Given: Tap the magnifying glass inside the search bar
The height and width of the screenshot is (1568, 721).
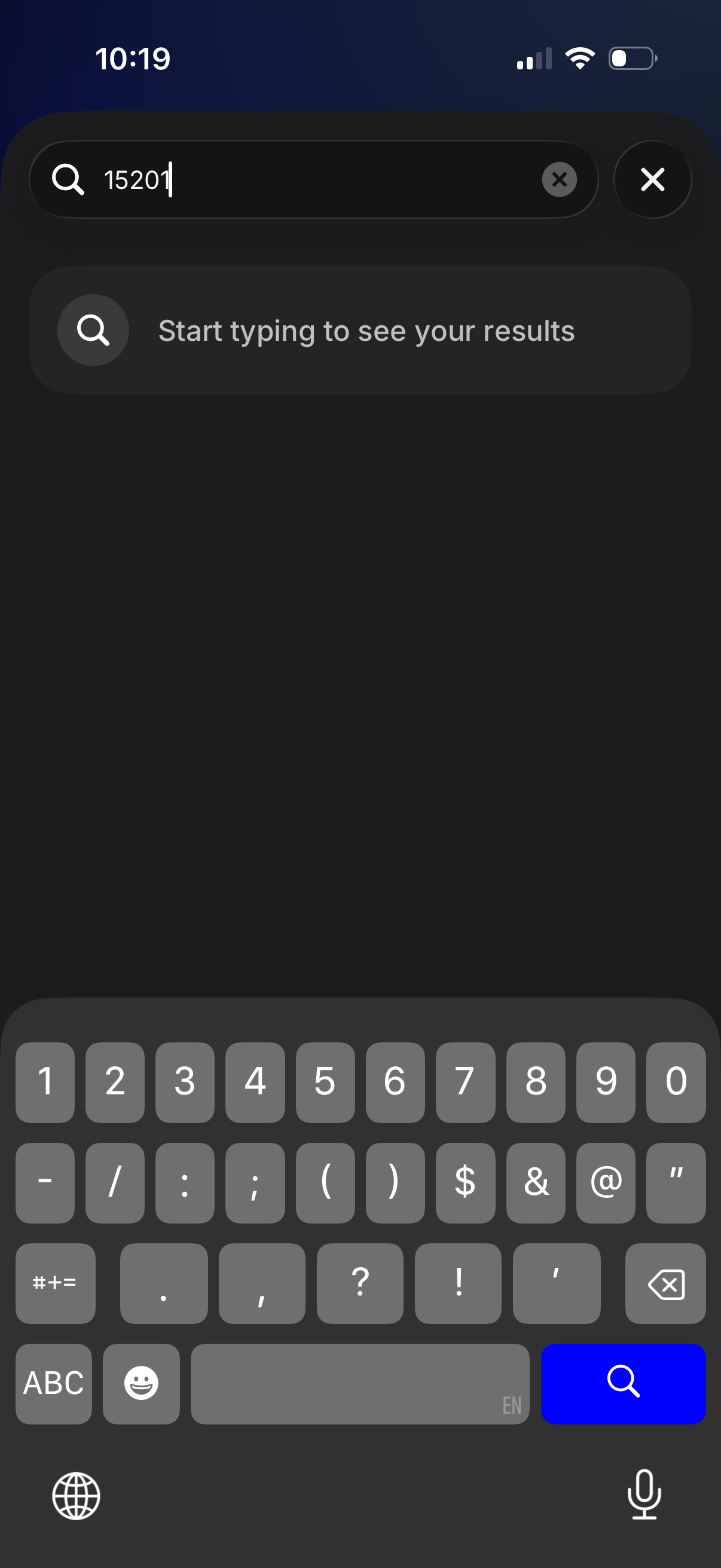Looking at the screenshot, I should [x=68, y=179].
